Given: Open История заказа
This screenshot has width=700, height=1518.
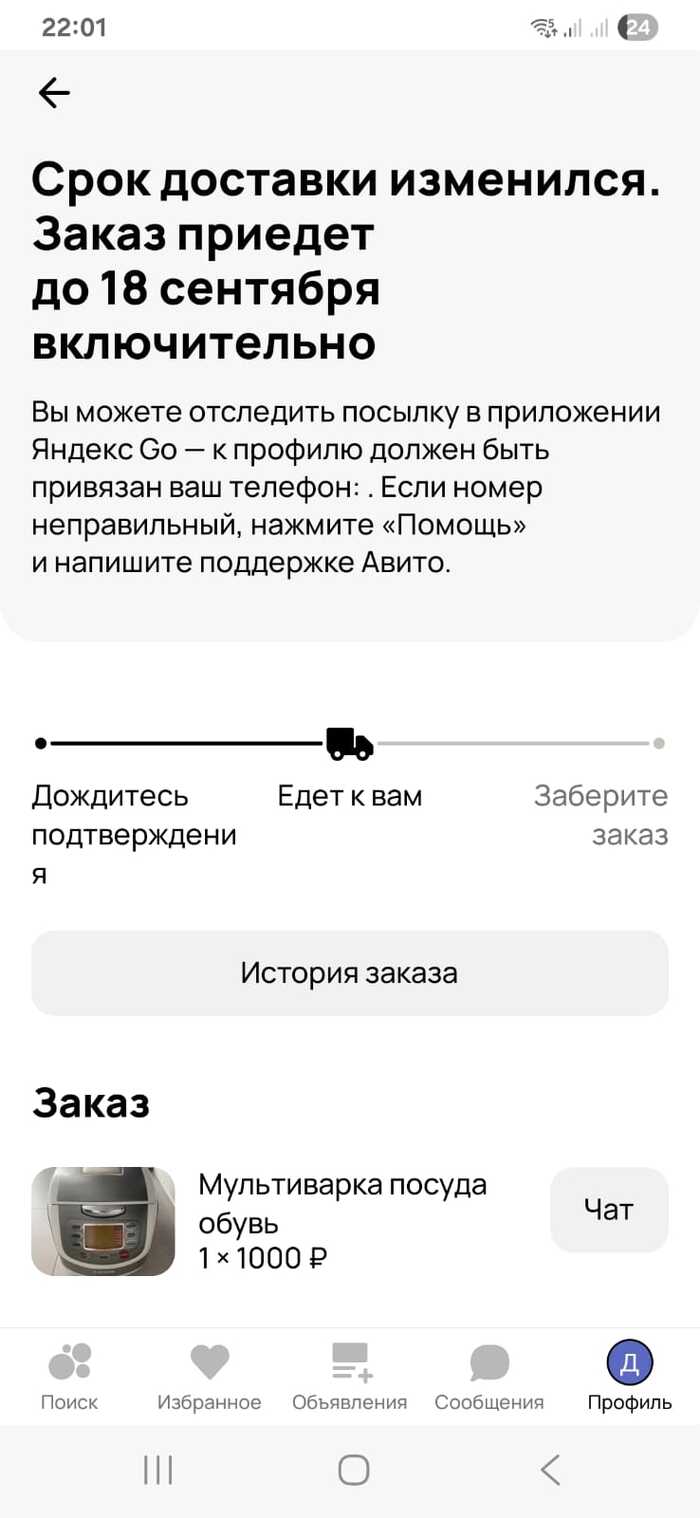Looking at the screenshot, I should [x=349, y=973].
